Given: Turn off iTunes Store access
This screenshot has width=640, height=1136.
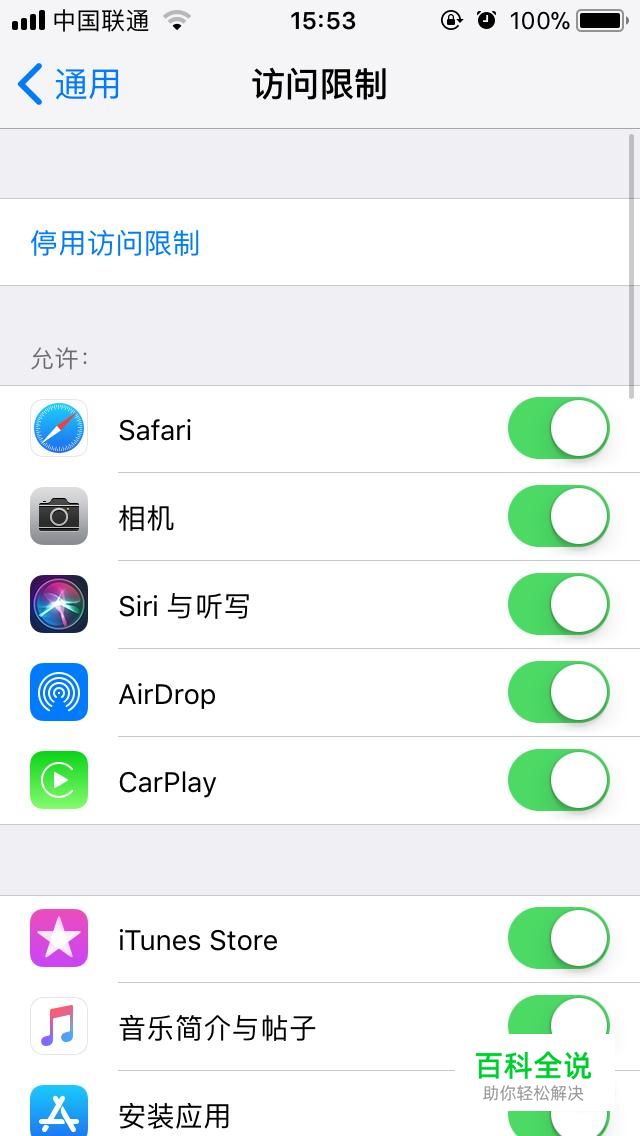Looking at the screenshot, I should pos(559,938).
